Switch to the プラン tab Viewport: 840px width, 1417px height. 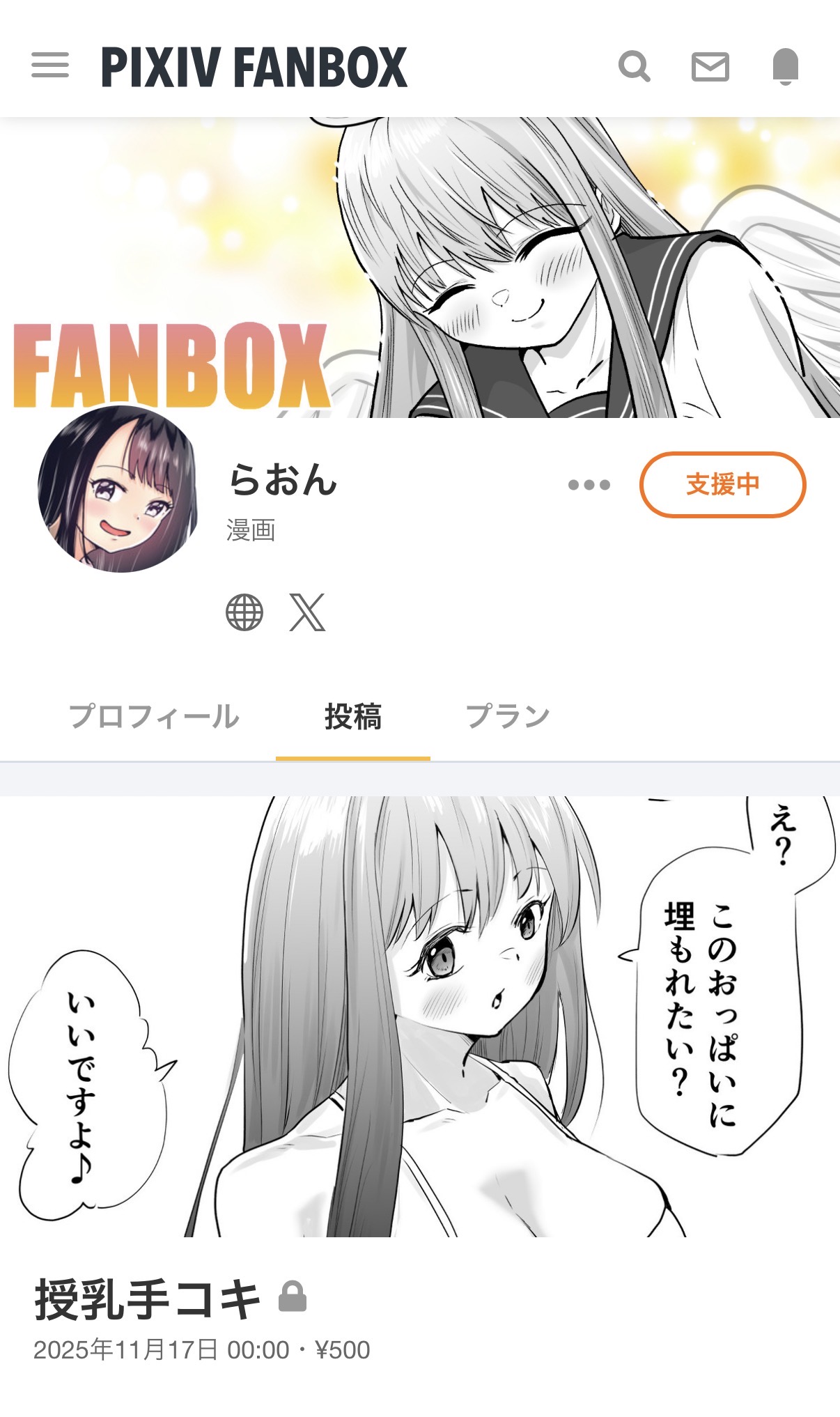508,717
